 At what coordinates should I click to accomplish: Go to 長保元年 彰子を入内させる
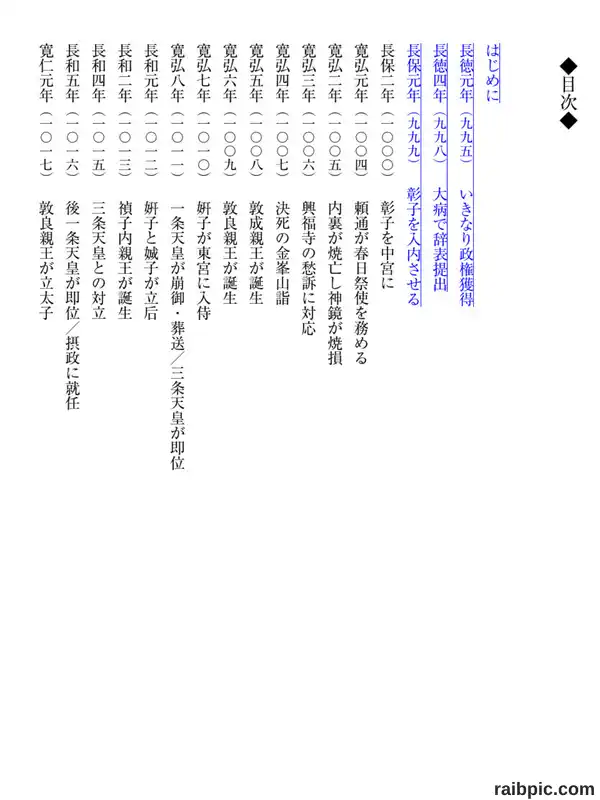coord(413,174)
